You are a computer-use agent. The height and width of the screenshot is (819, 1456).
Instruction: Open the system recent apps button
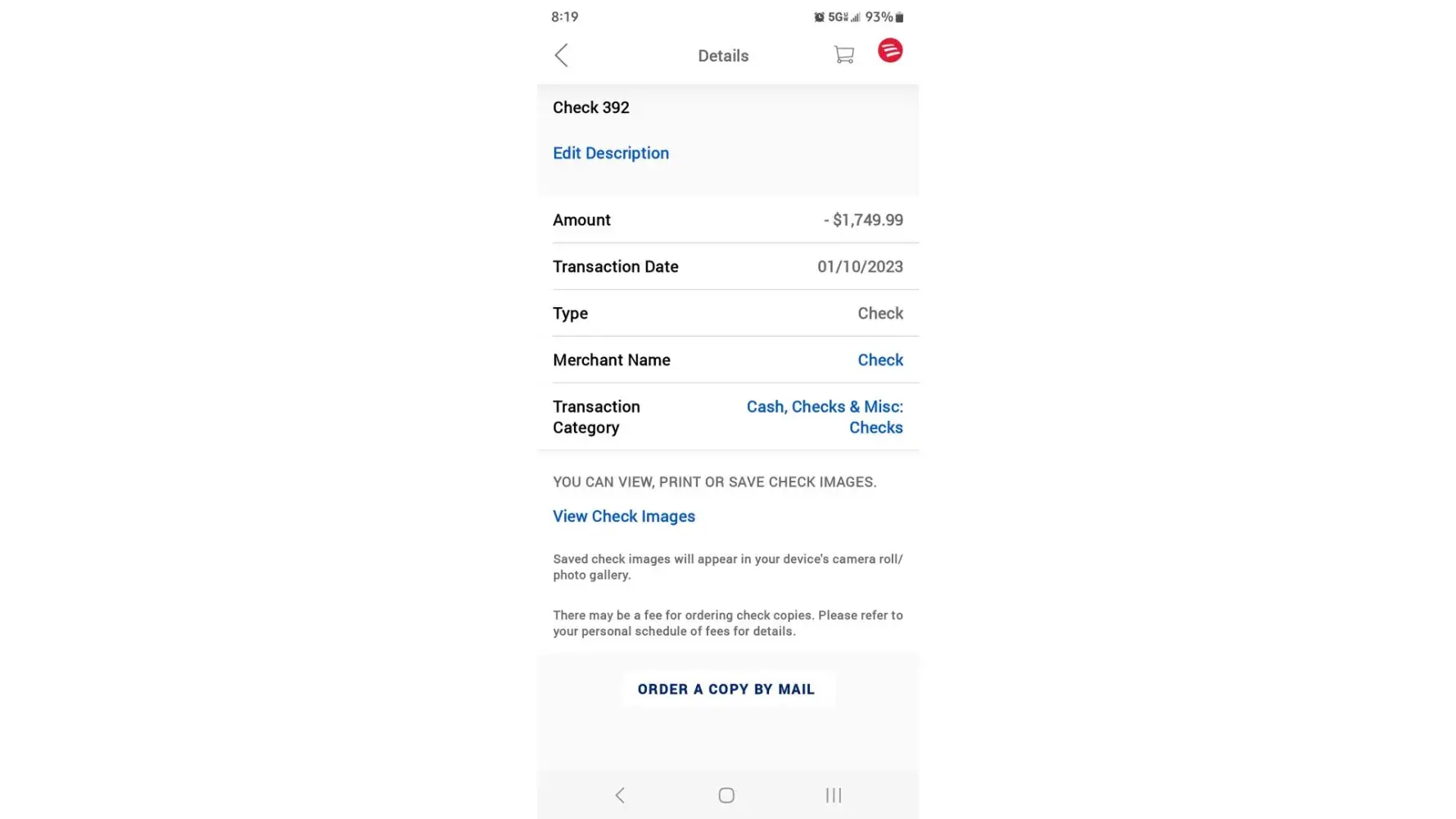833,795
